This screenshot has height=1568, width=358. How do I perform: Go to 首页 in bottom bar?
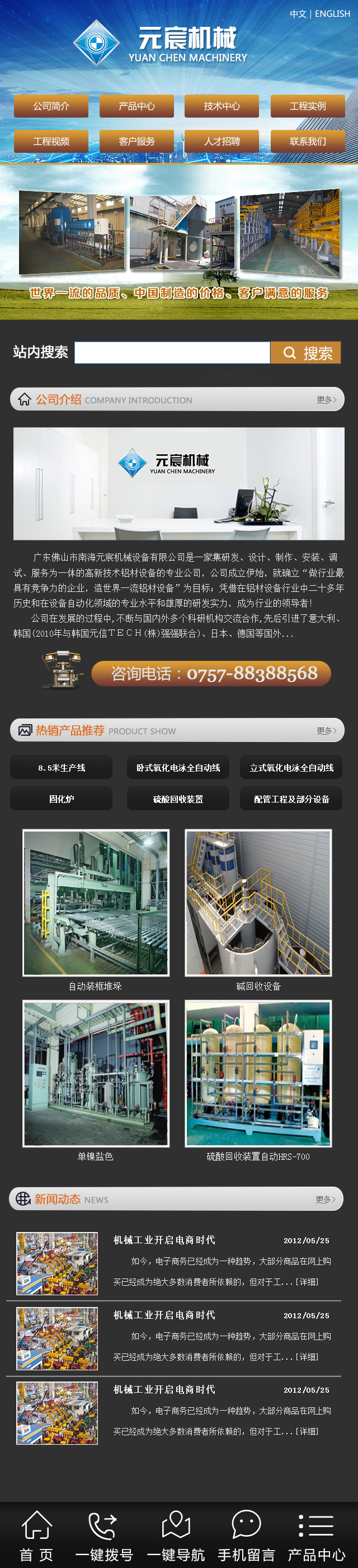(36, 1536)
